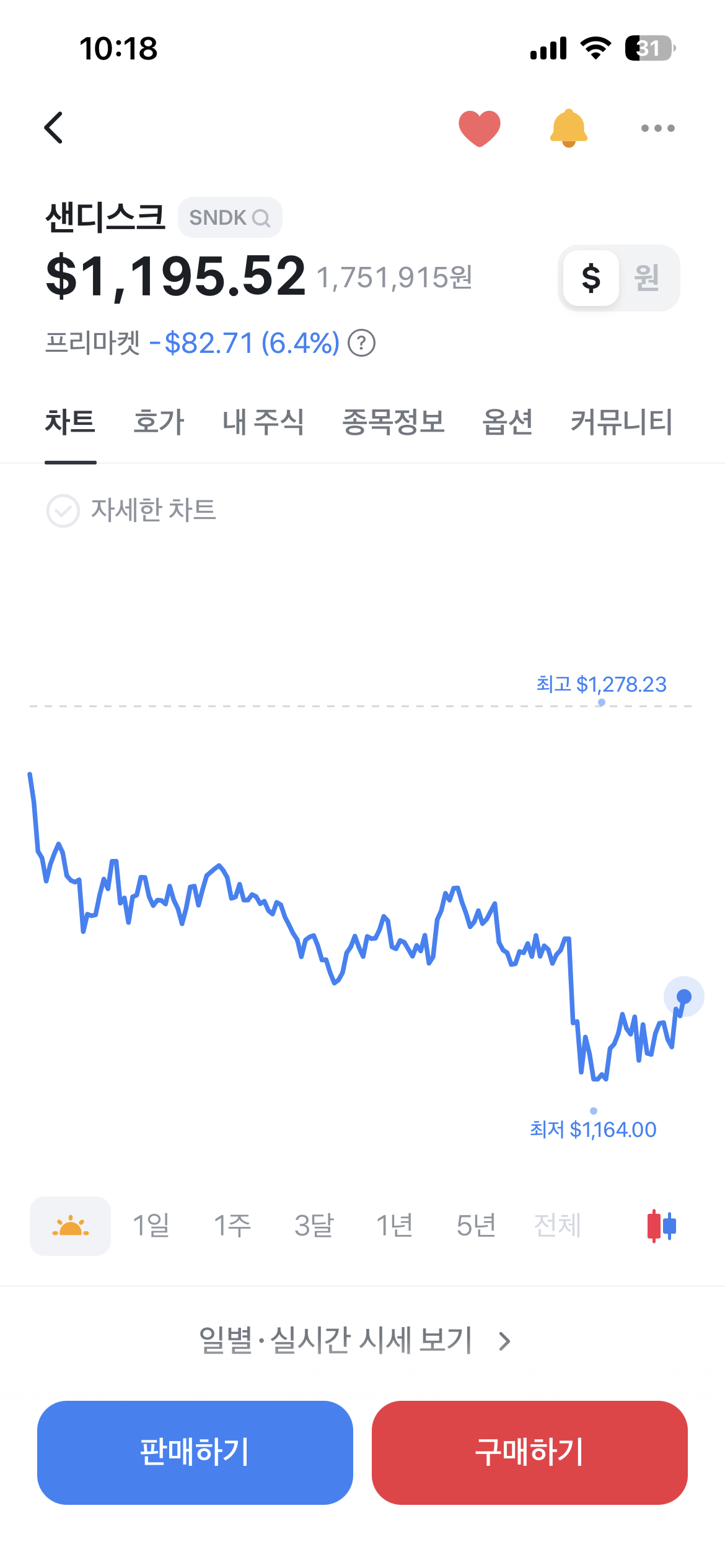Enable the 자세한 차트 checkbox
Screen dimensions: 725x1568
[x=63, y=511]
